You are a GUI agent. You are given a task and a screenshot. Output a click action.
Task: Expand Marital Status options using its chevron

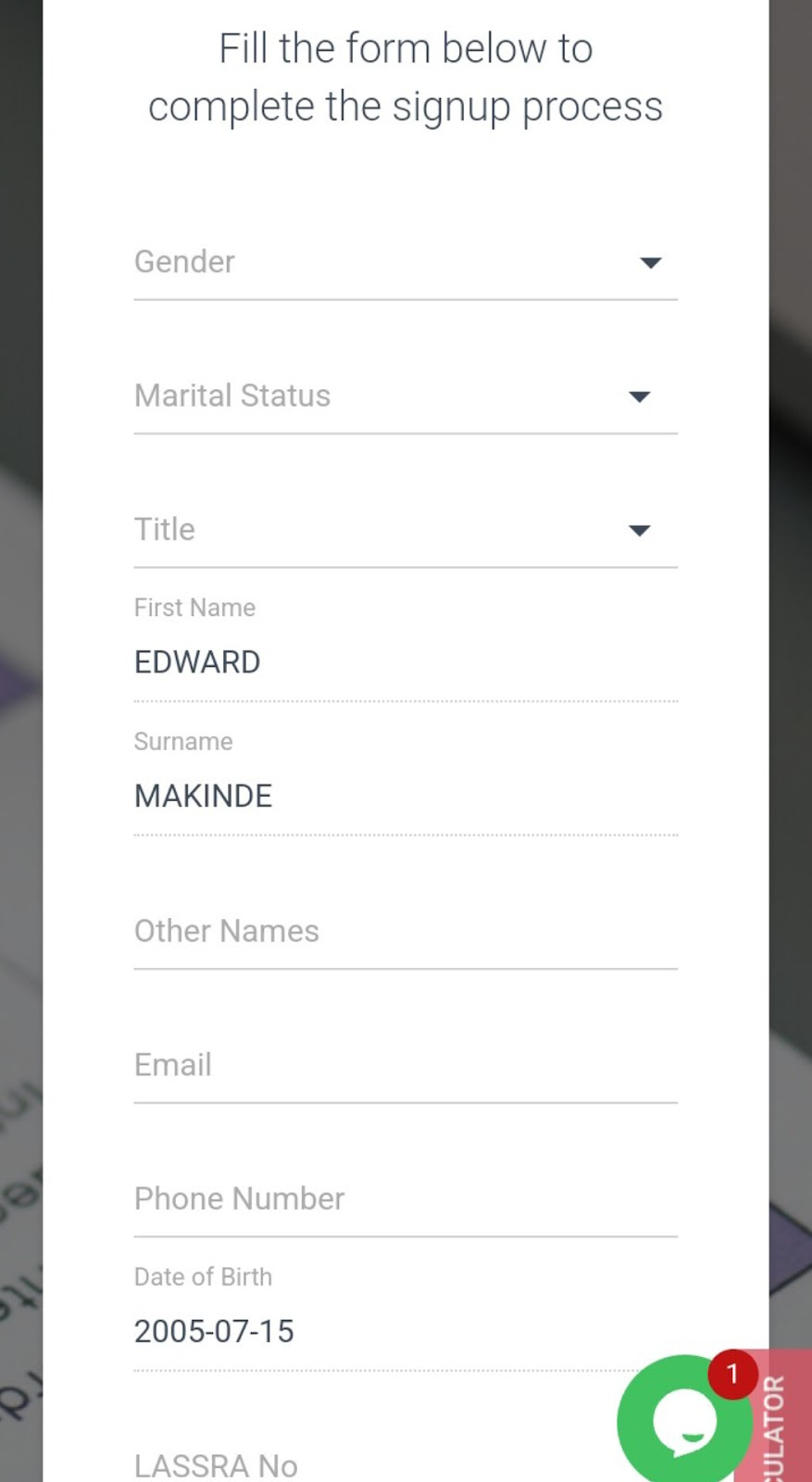tap(640, 396)
